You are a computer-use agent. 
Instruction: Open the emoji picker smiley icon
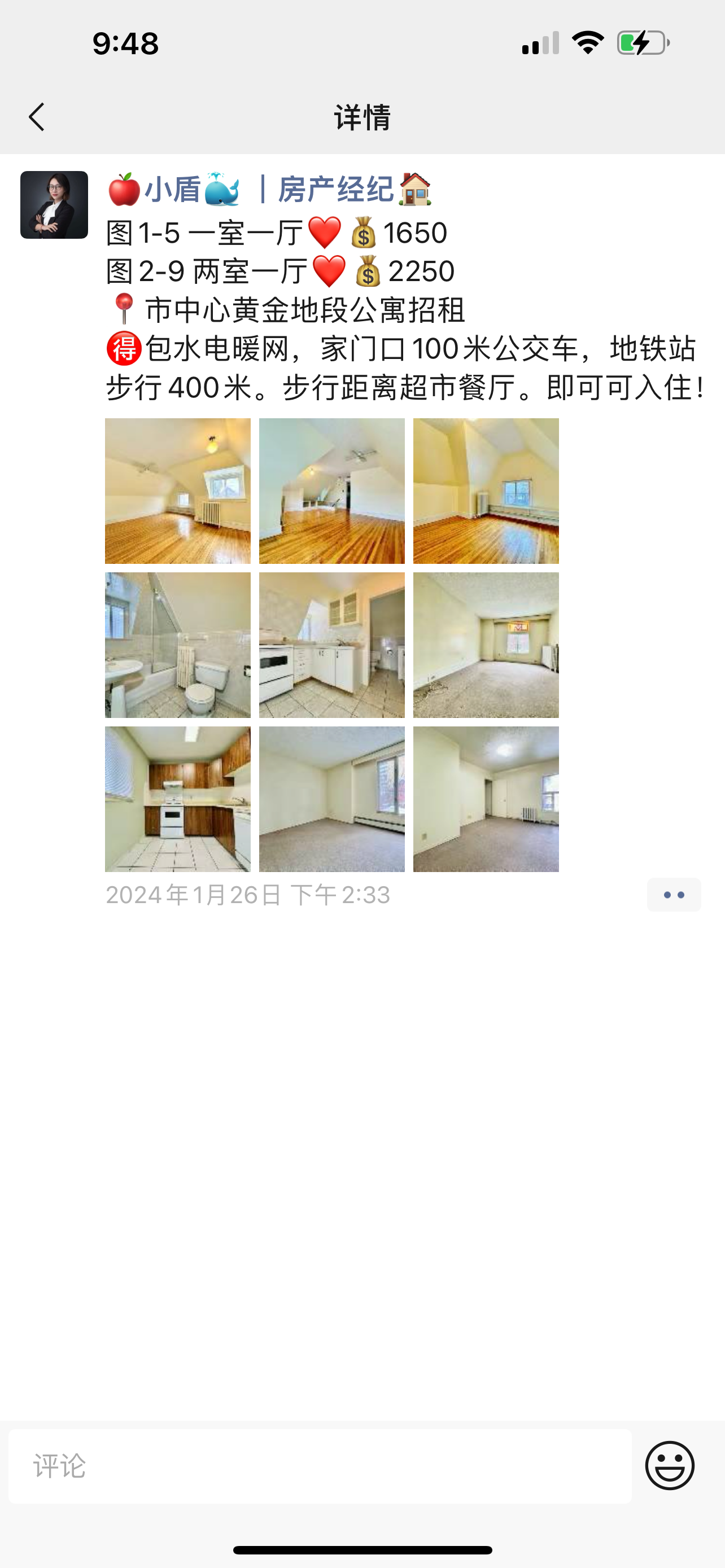click(670, 1466)
